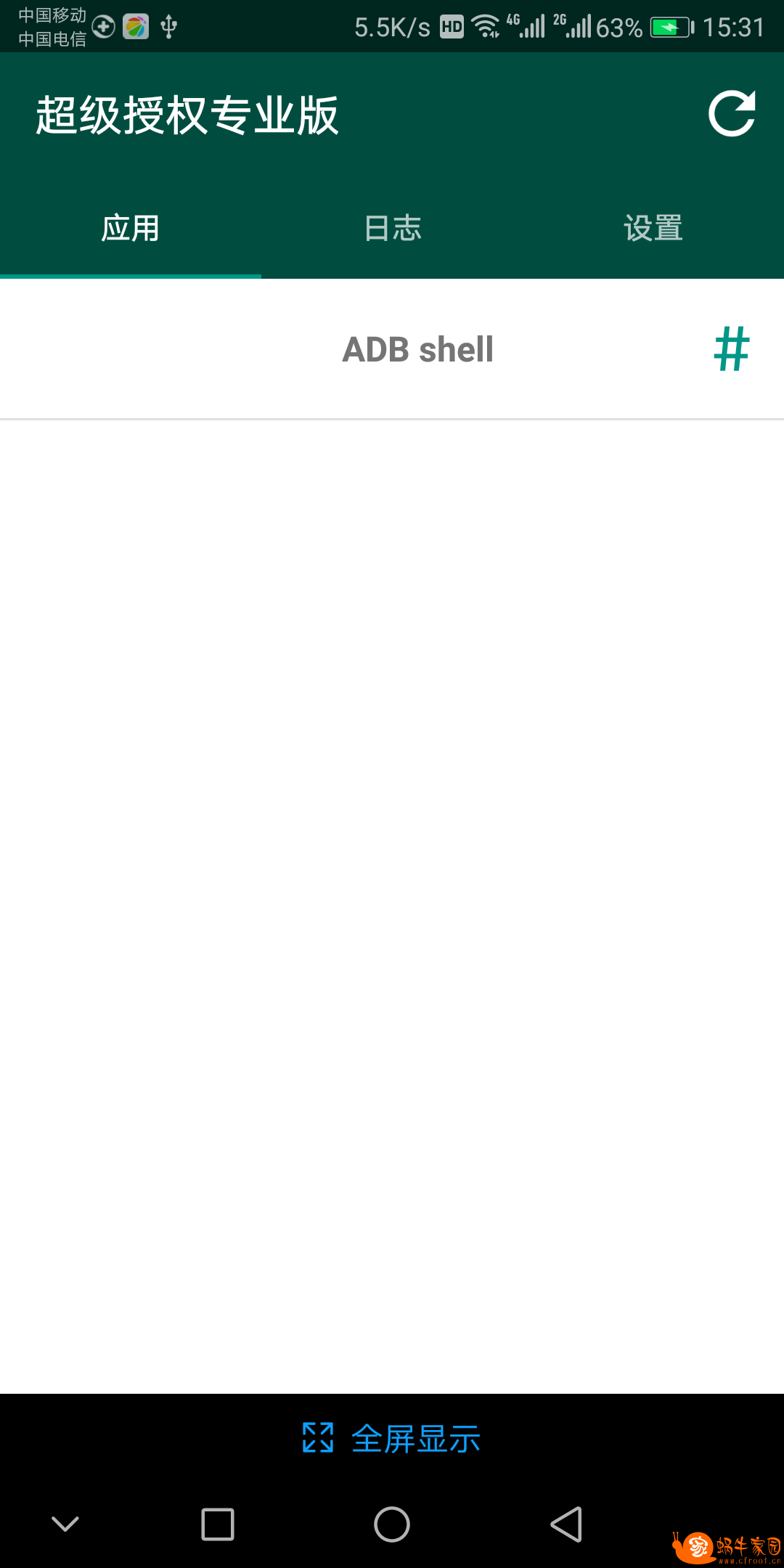The height and width of the screenshot is (1568, 784).
Task: Switch to the 设置 tab
Action: point(653,229)
